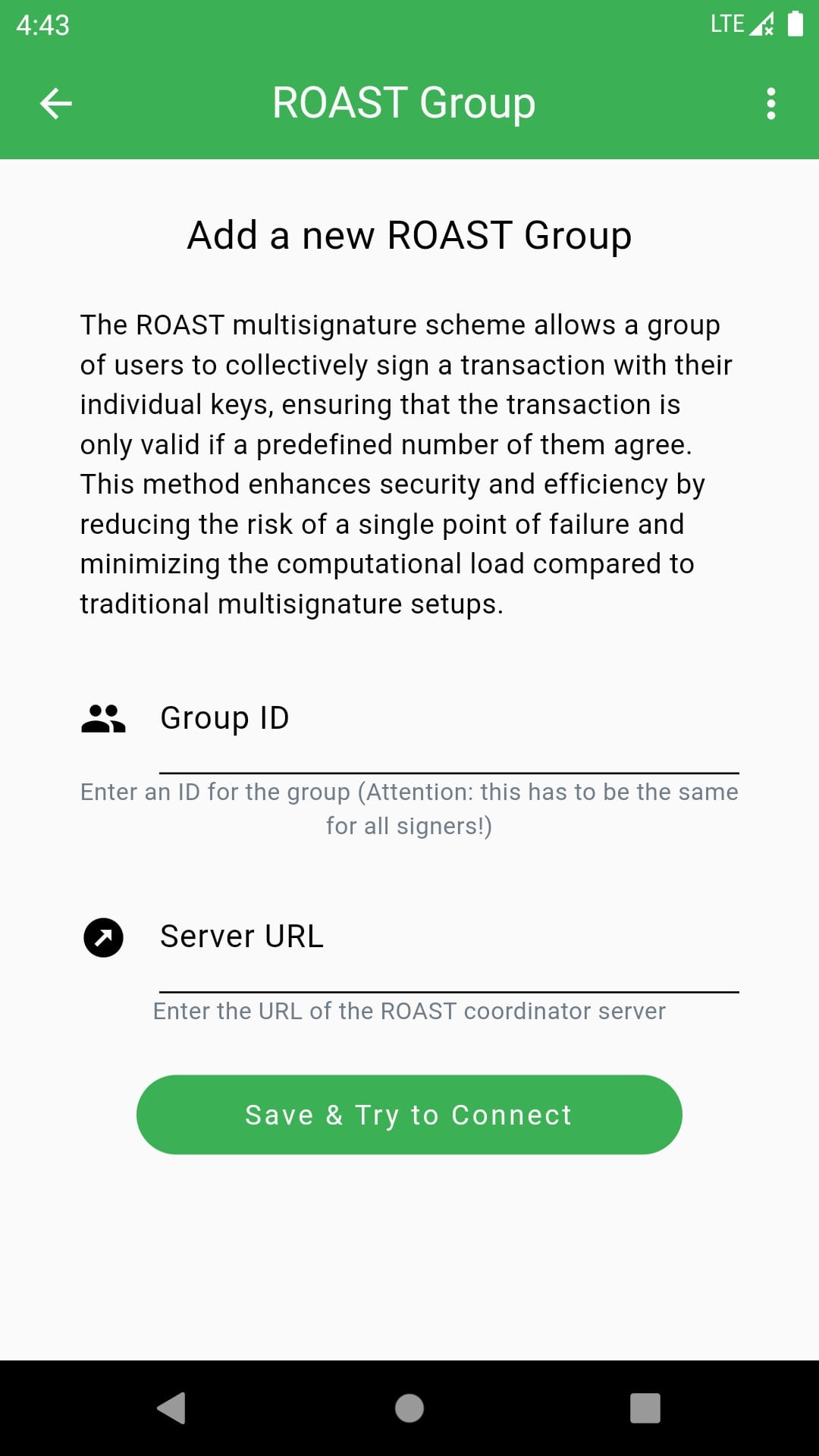Screen dimensions: 819x1456
Task: Go back using the app bar arrow
Action: (x=55, y=103)
